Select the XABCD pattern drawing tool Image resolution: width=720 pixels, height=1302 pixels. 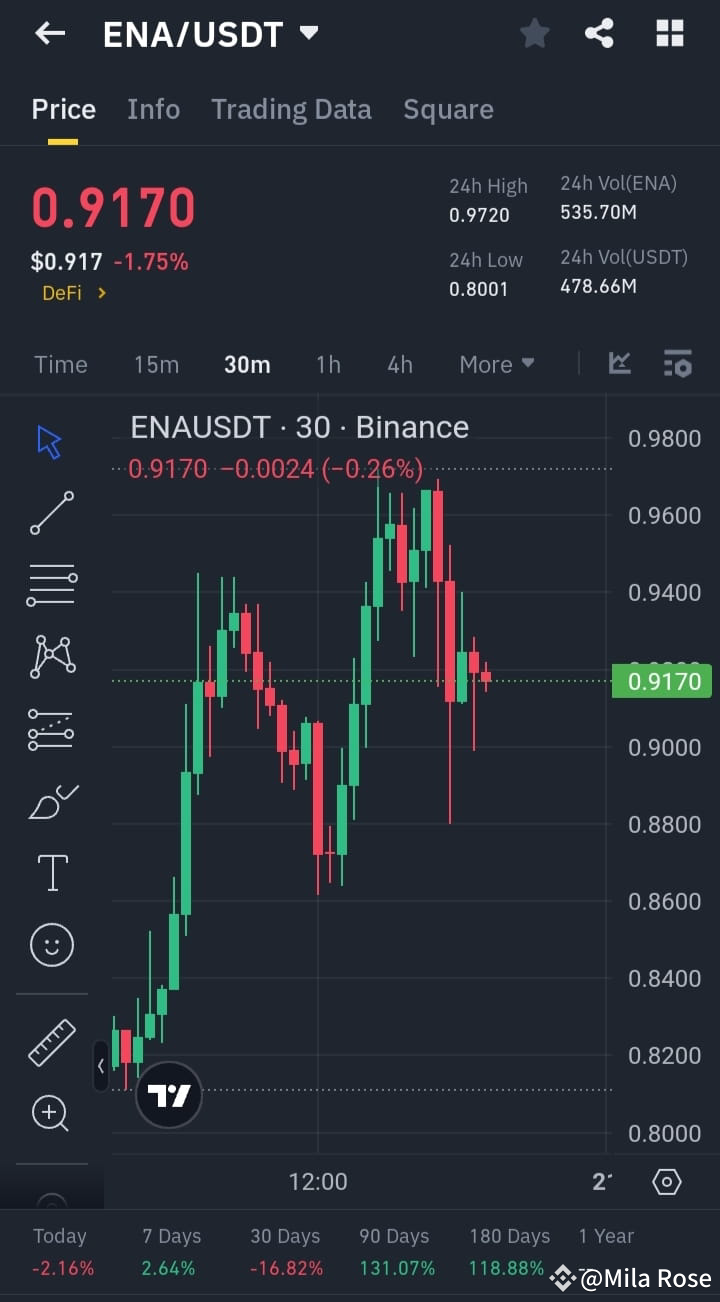point(50,657)
